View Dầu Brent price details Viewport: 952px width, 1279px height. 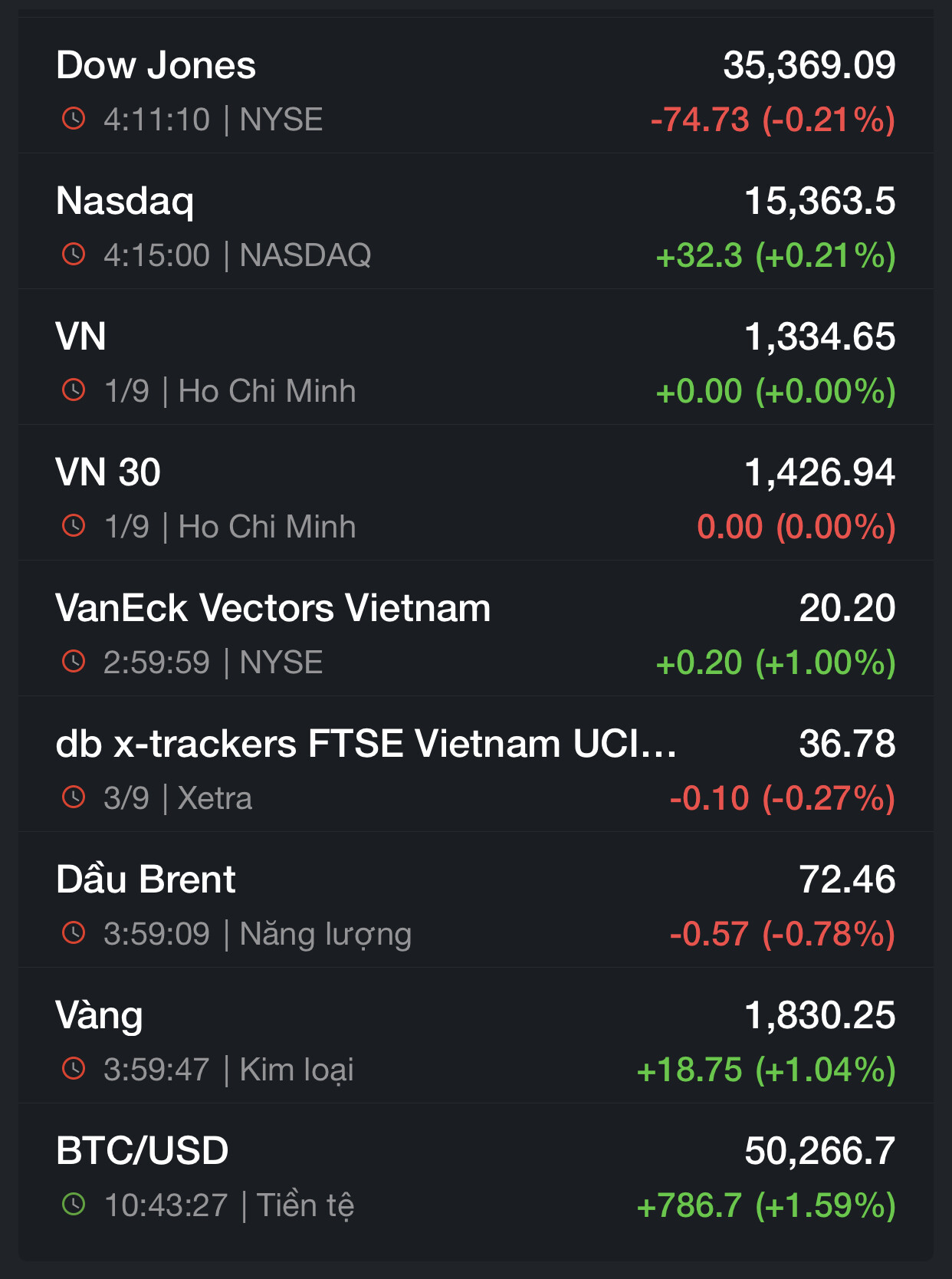pos(475,905)
